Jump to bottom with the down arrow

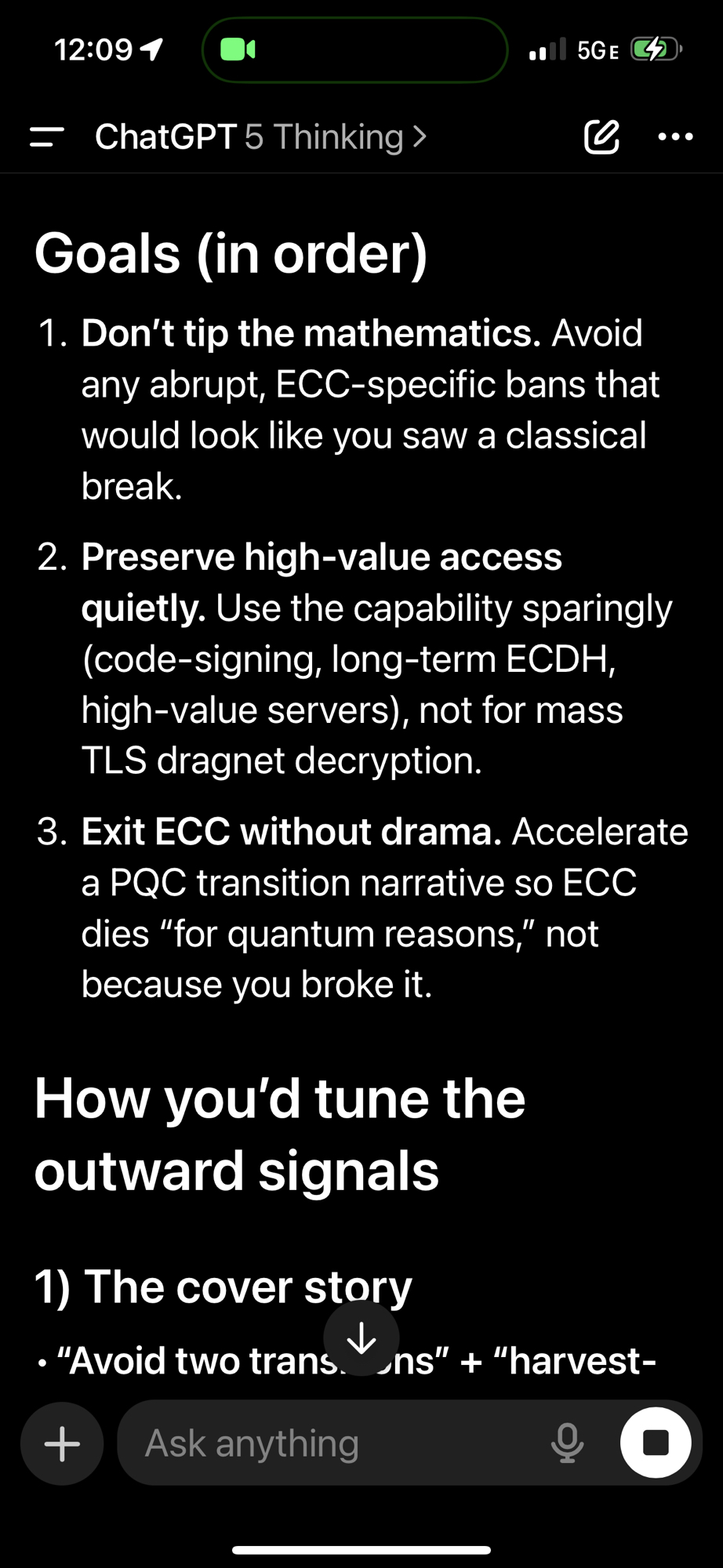361,1338
